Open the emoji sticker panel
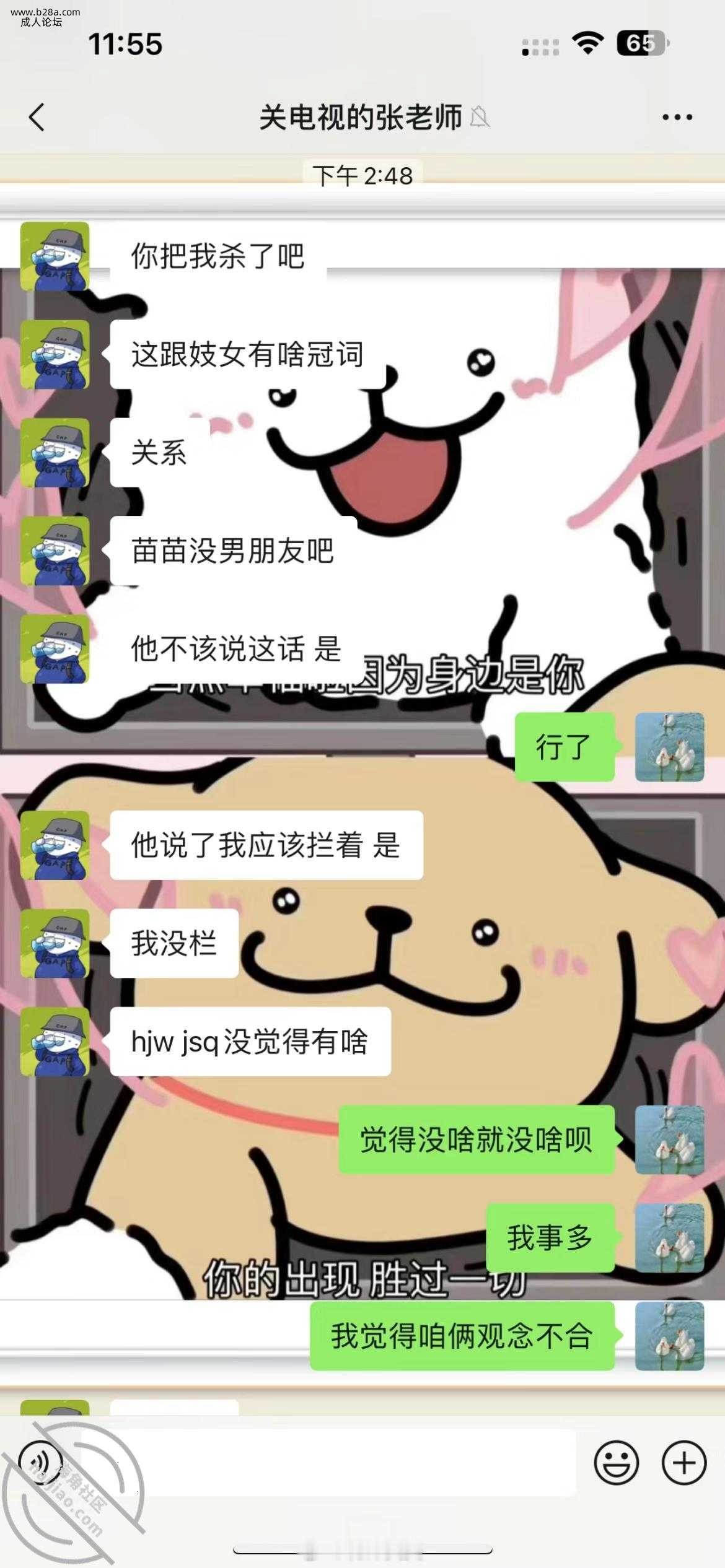This screenshot has height=1568, width=725. click(x=616, y=1463)
